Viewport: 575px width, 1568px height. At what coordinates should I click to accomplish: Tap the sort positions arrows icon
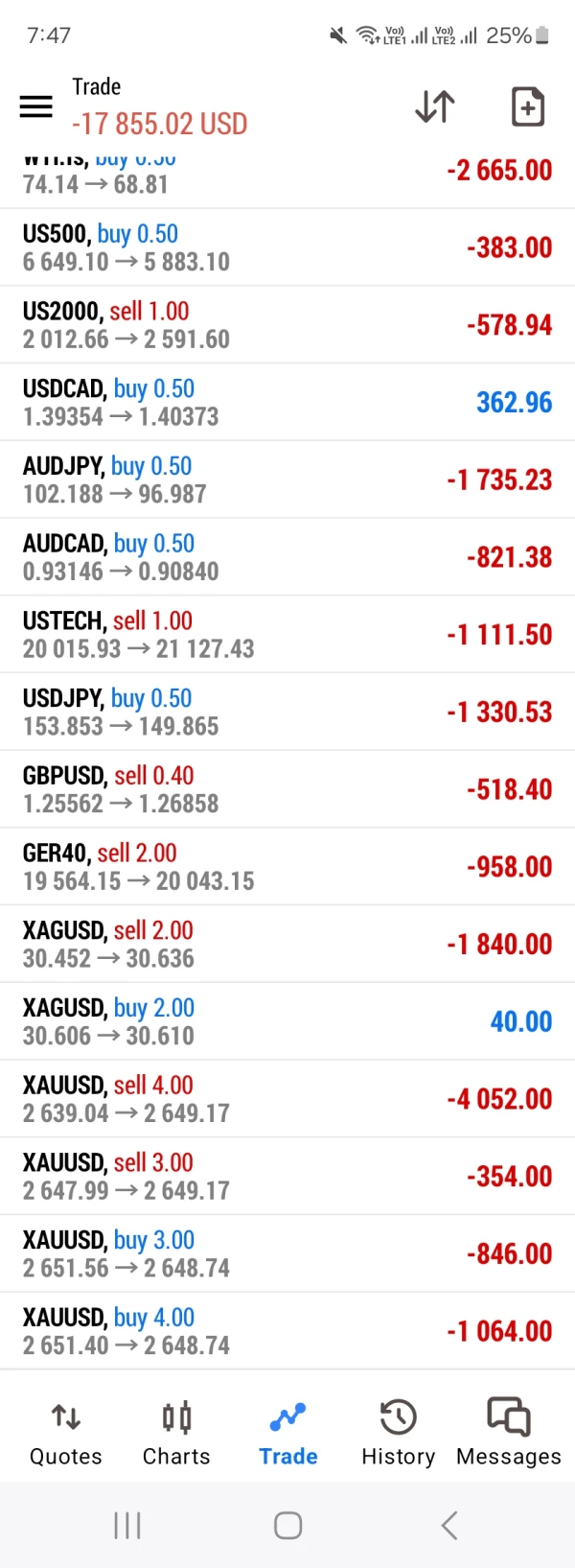434,106
